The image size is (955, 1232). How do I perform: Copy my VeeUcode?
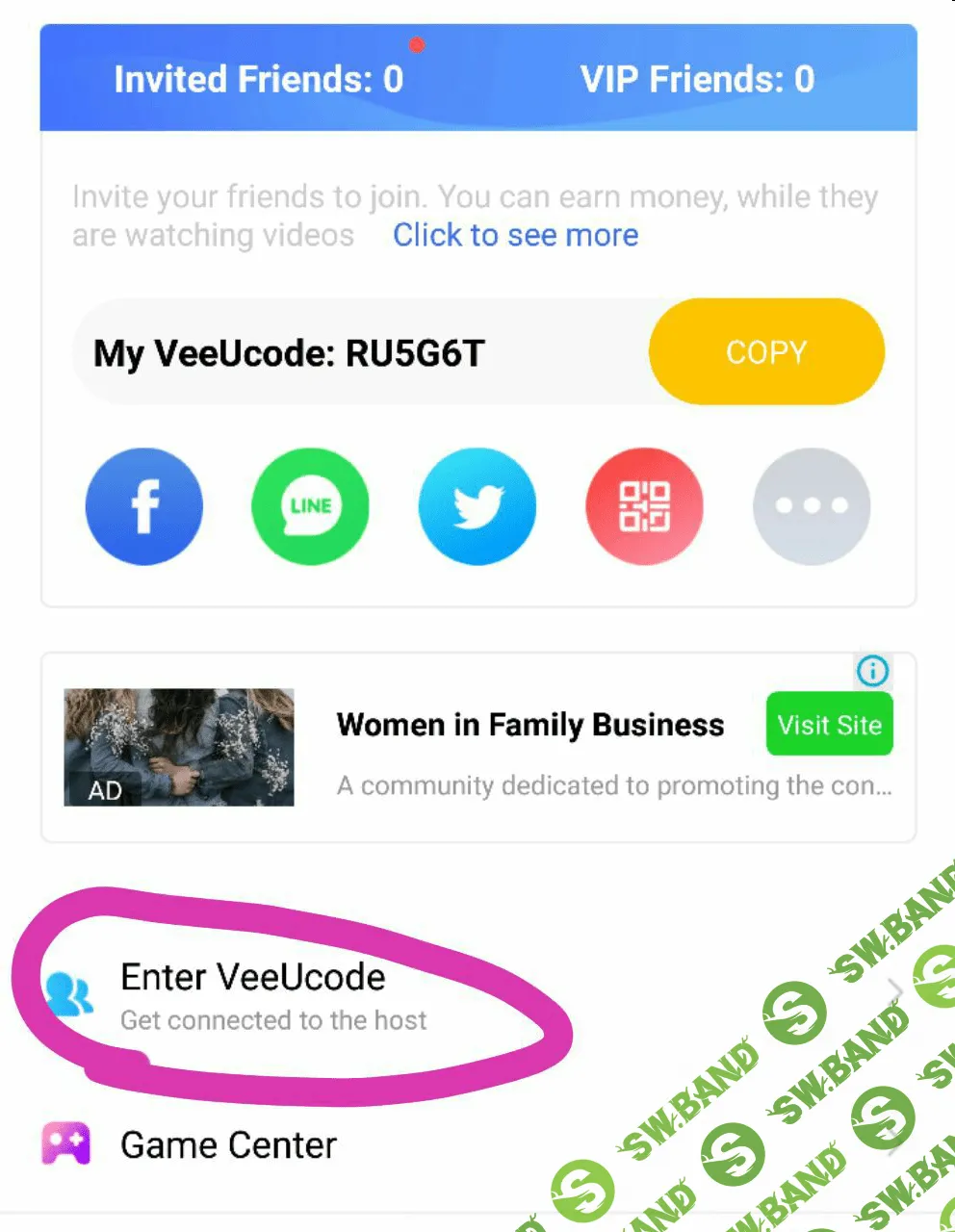coord(766,352)
